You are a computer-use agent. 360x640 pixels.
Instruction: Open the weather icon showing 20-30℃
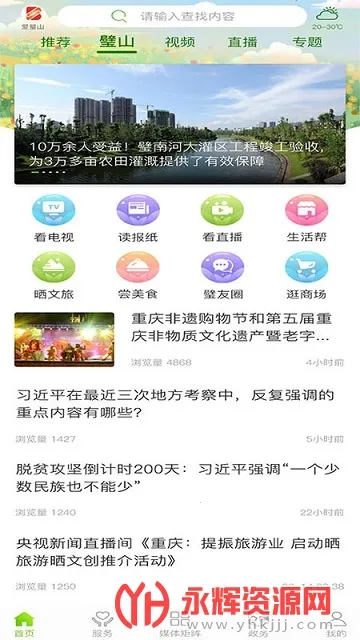pos(327,18)
